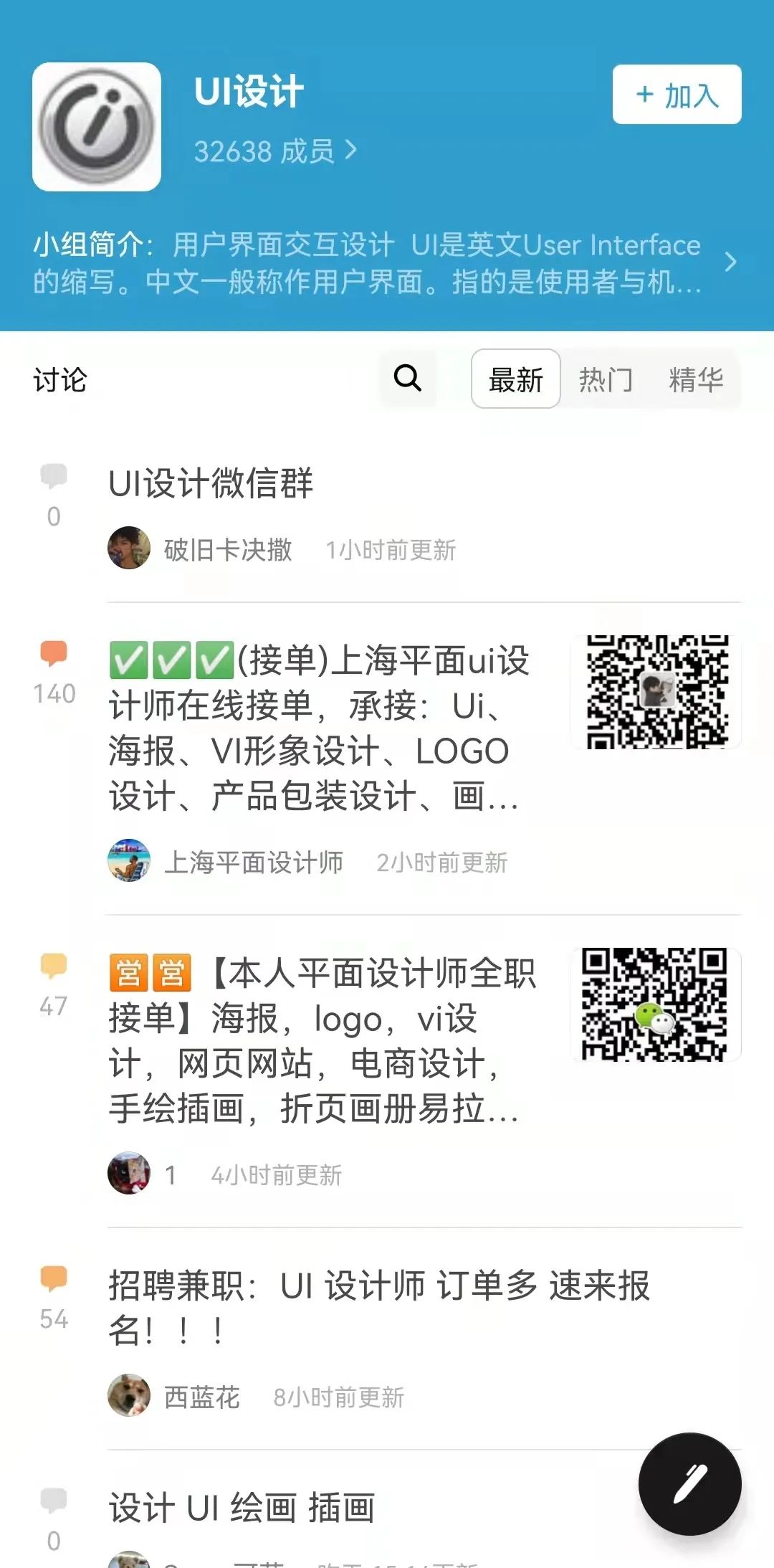Tap the floating pen compose button
This screenshot has height=1568, width=774.
click(x=690, y=1484)
